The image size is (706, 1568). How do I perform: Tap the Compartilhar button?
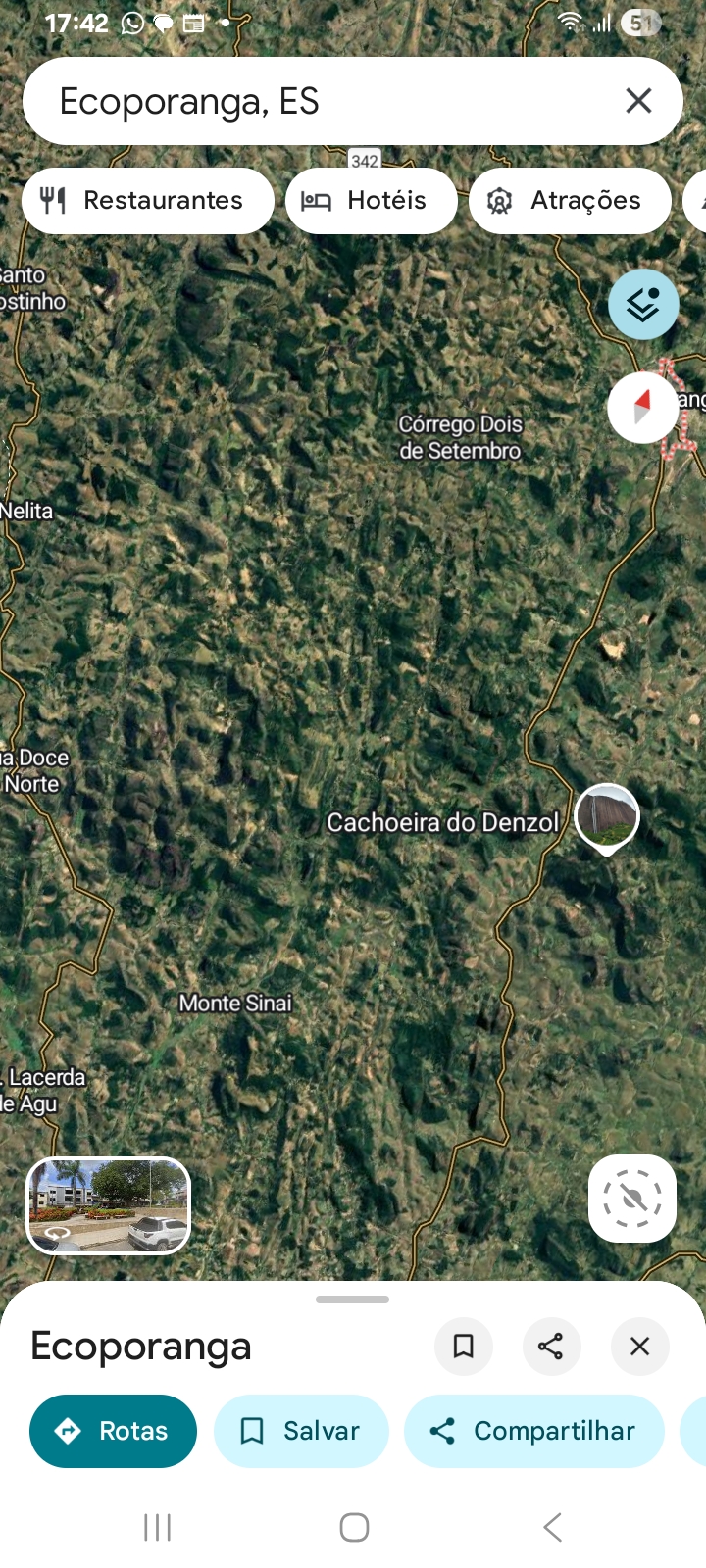point(534,1431)
